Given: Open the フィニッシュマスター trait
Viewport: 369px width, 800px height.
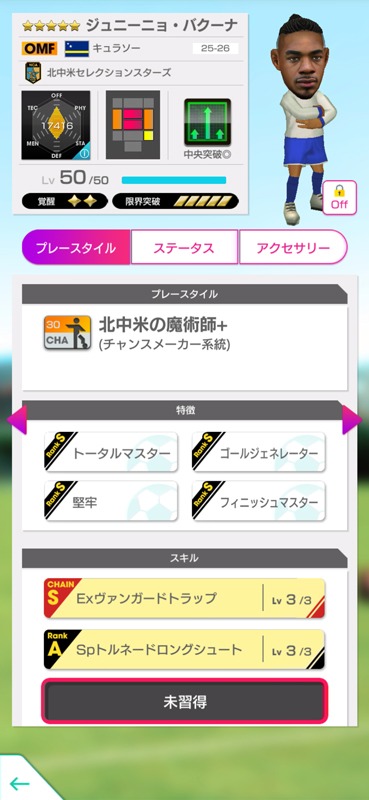Looking at the screenshot, I should tap(258, 501).
